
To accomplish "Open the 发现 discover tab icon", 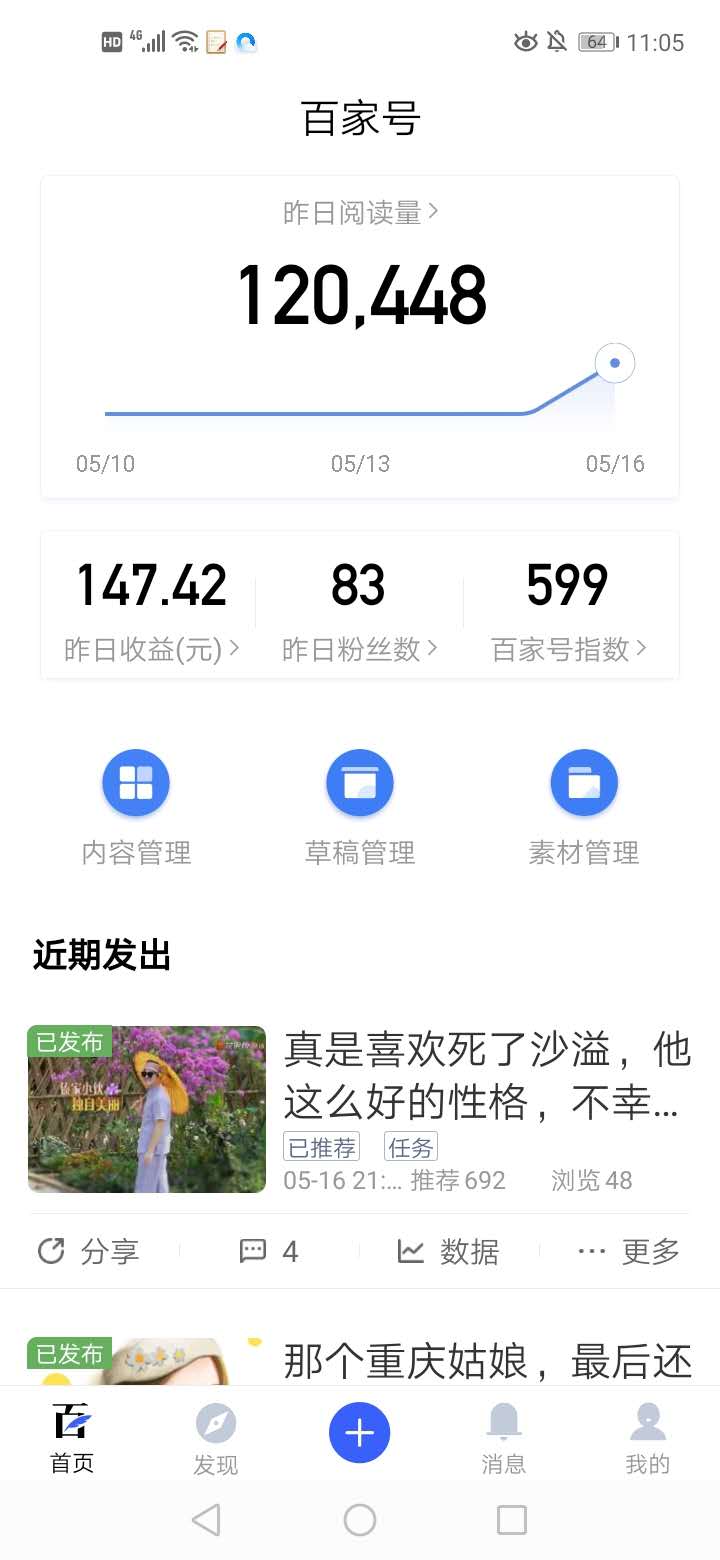I will [x=215, y=1422].
